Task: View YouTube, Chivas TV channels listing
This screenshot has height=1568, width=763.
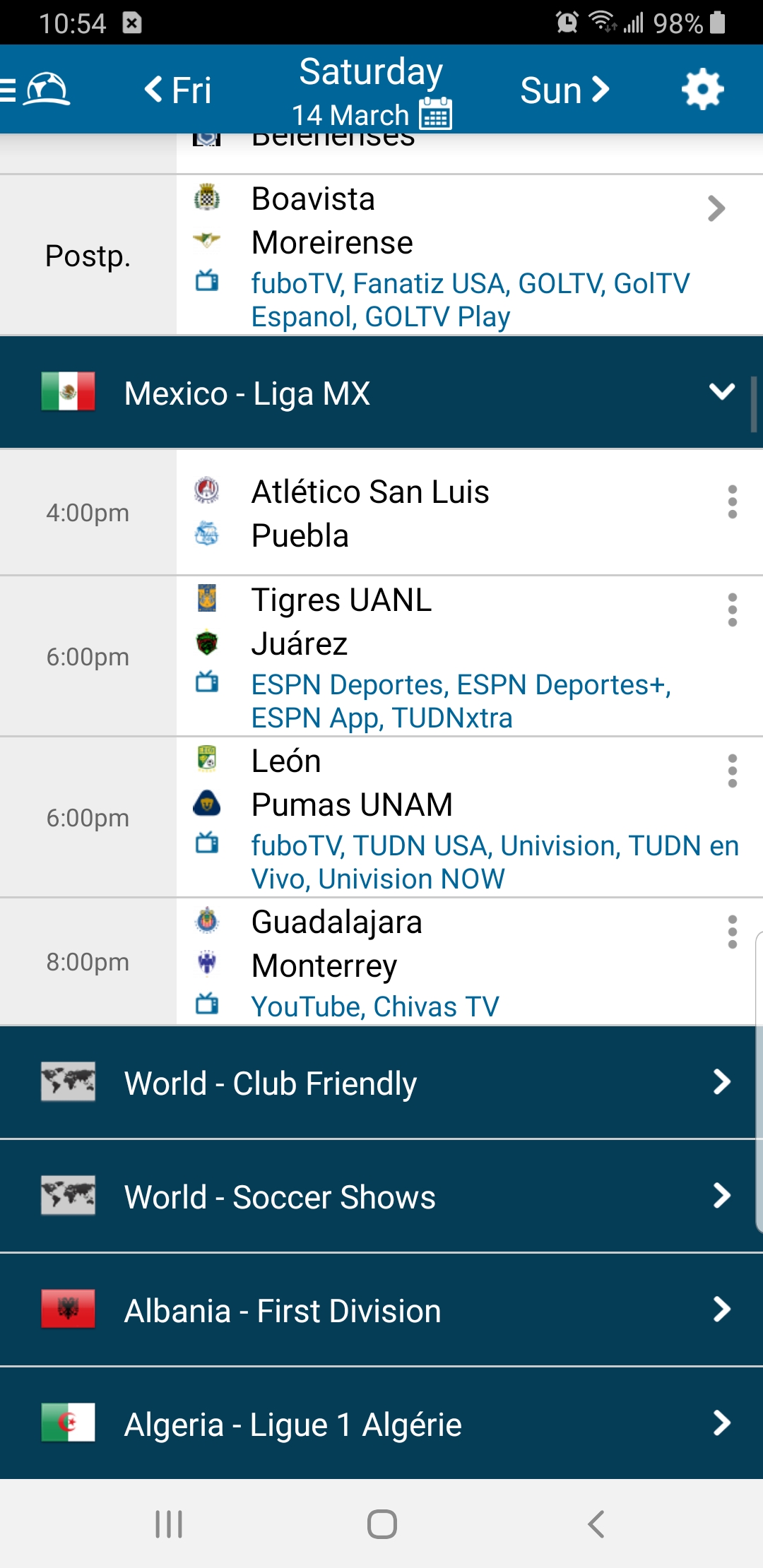Action: click(375, 1006)
